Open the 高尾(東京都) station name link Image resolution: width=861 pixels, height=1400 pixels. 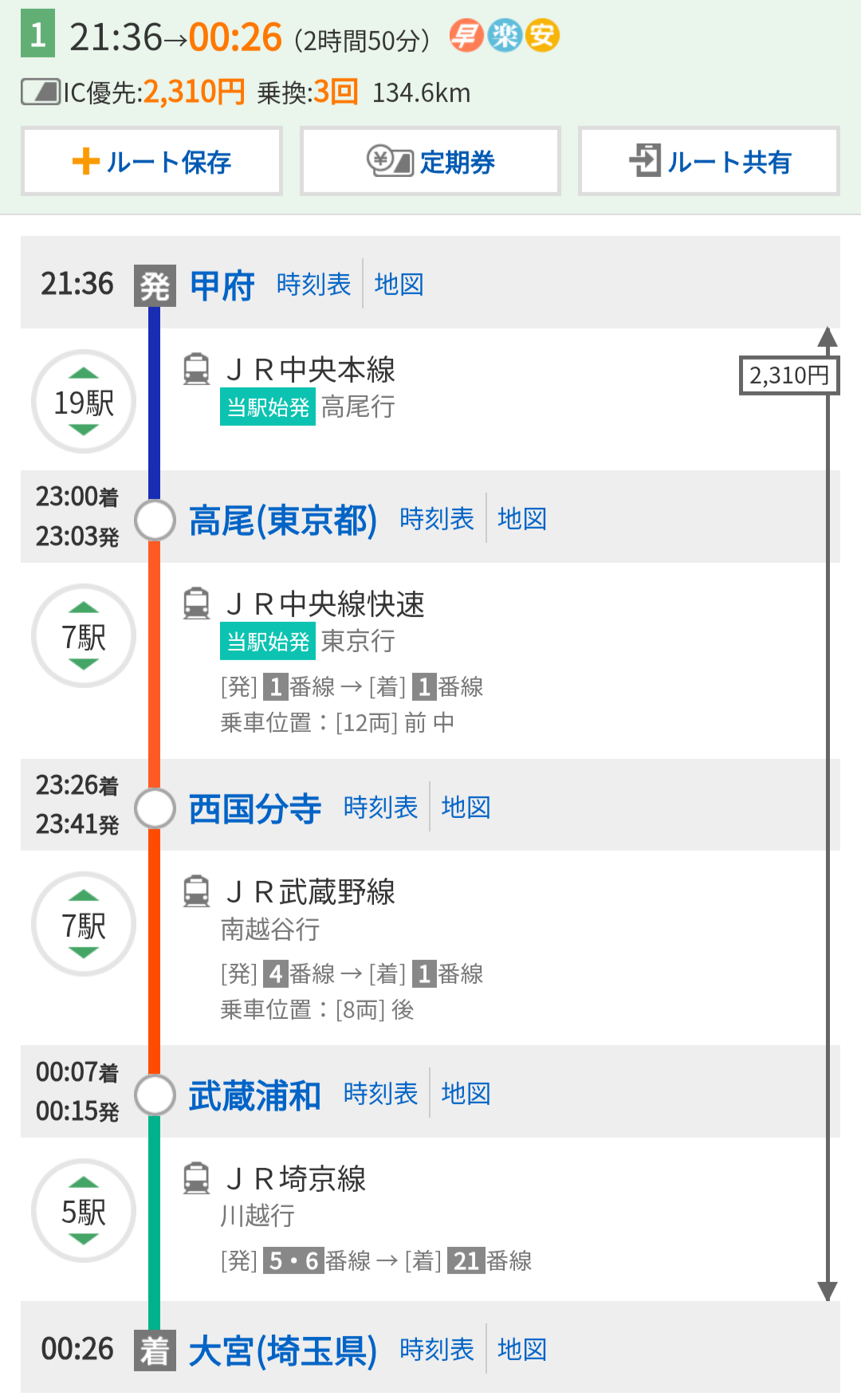283,520
